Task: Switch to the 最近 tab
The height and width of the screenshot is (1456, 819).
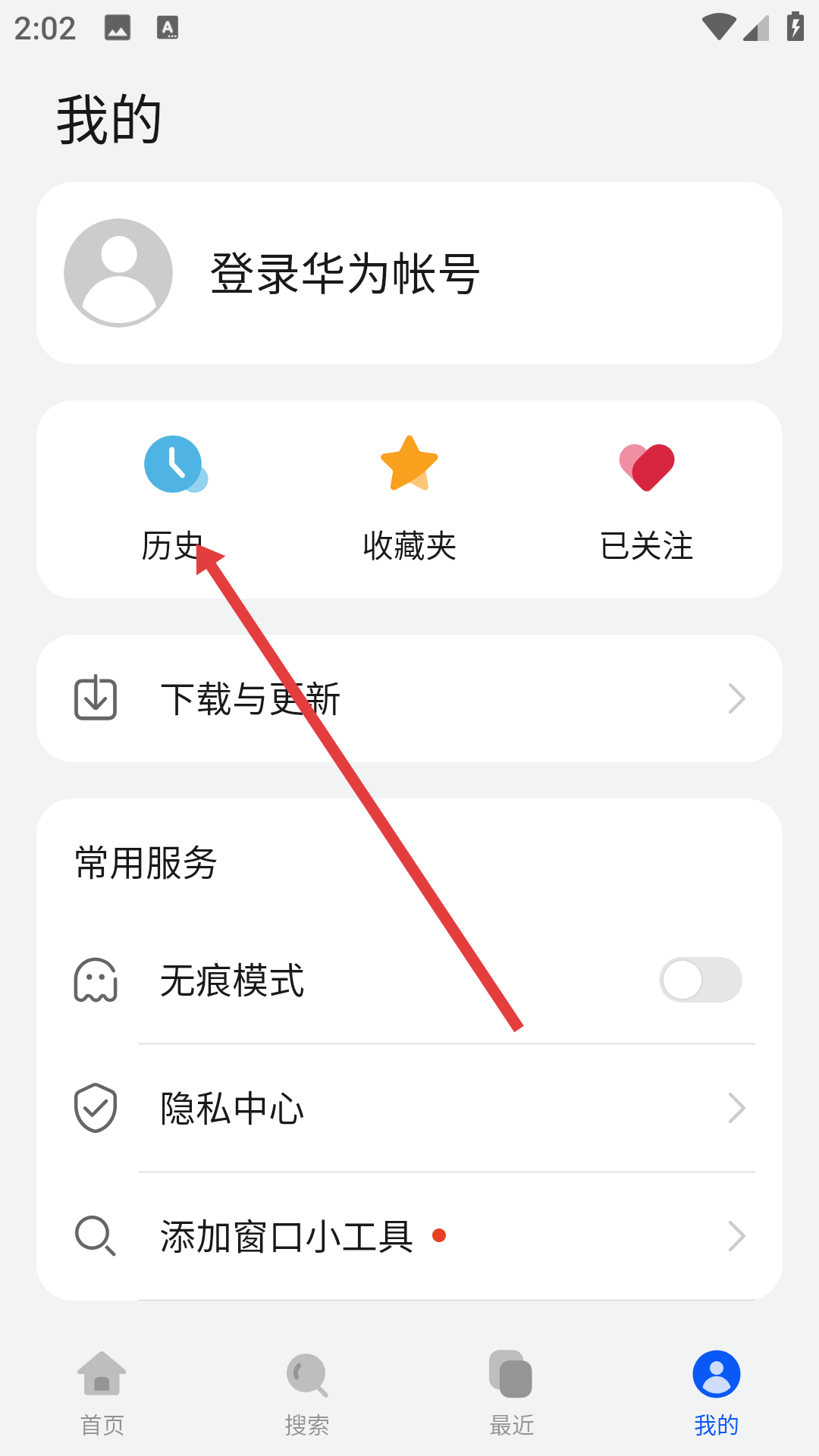Action: pos(512,1393)
